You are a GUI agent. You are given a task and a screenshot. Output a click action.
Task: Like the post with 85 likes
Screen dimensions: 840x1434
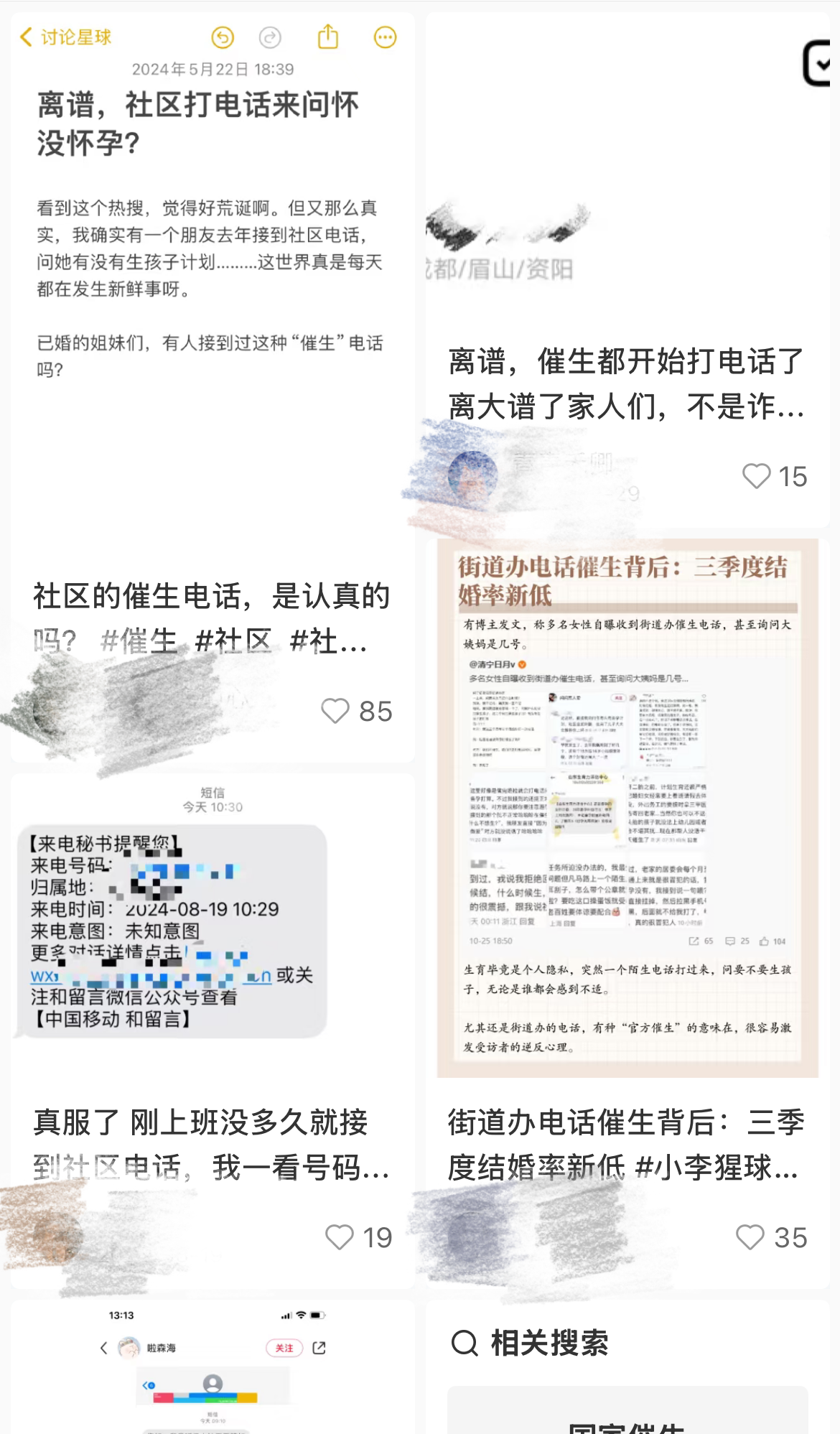(335, 711)
